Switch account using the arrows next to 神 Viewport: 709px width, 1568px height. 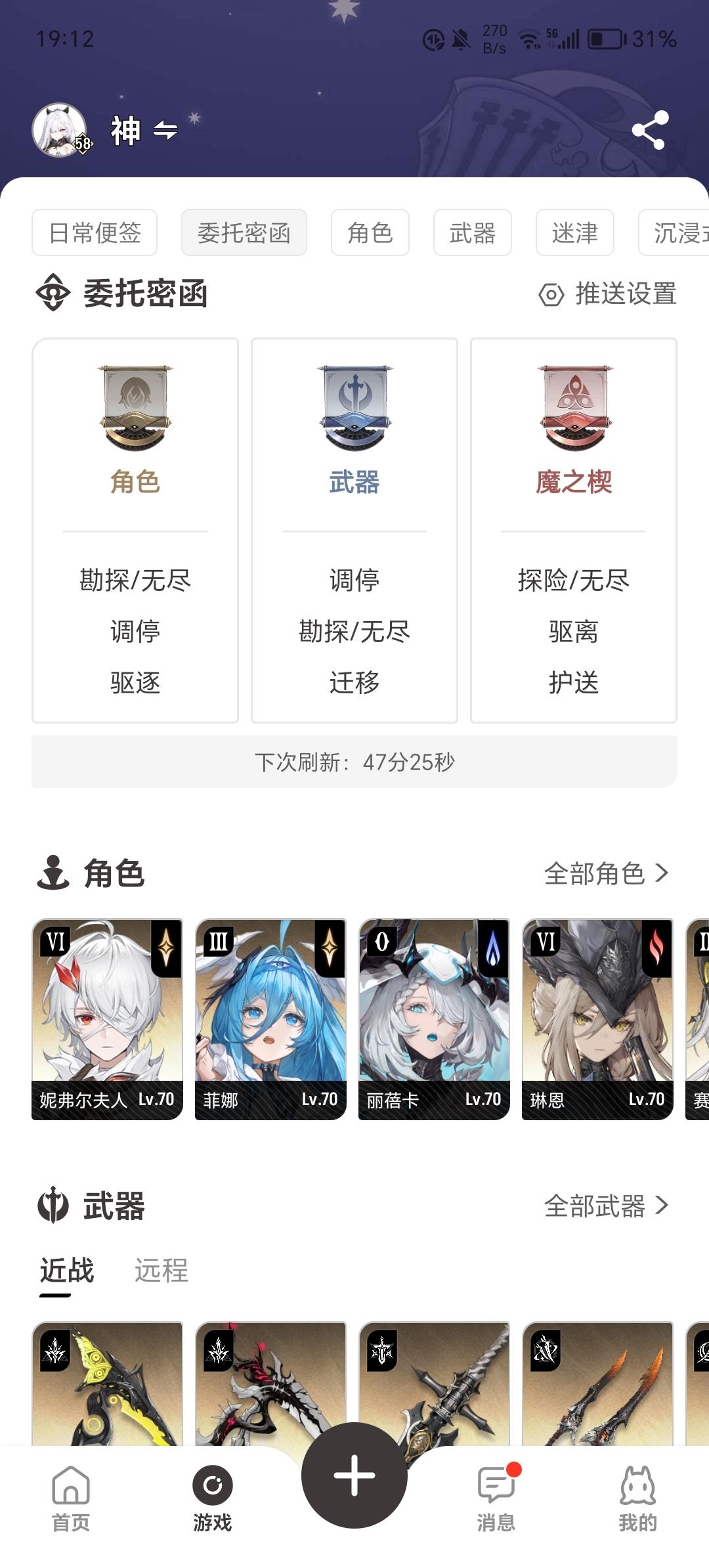pos(165,130)
